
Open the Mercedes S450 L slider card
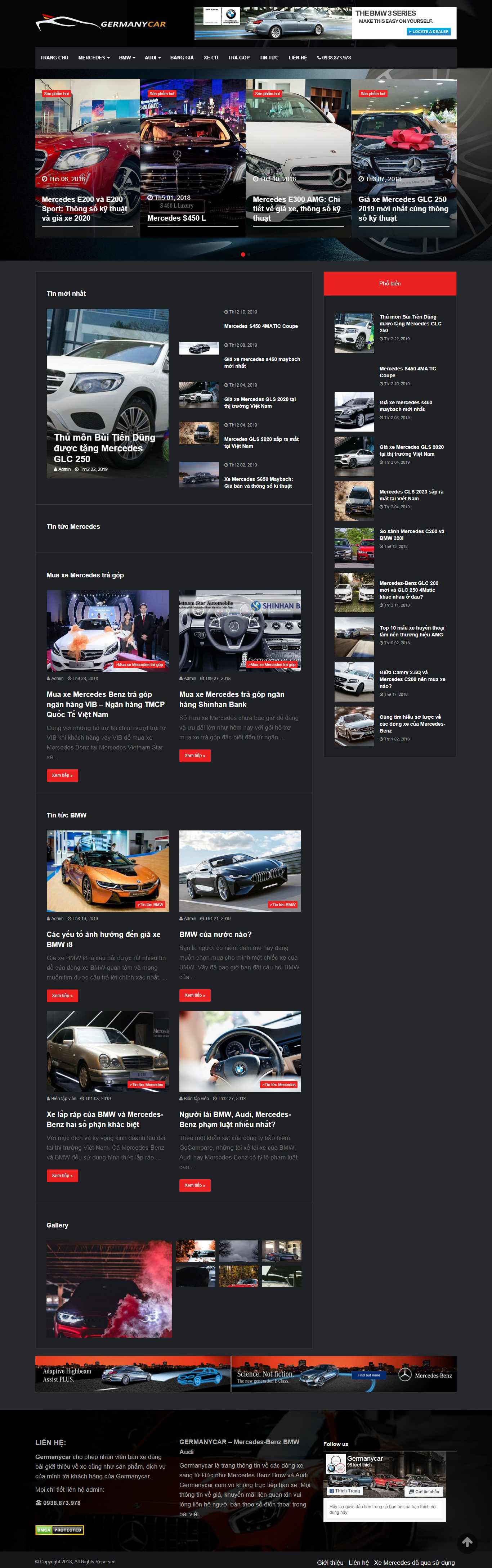[x=176, y=218]
